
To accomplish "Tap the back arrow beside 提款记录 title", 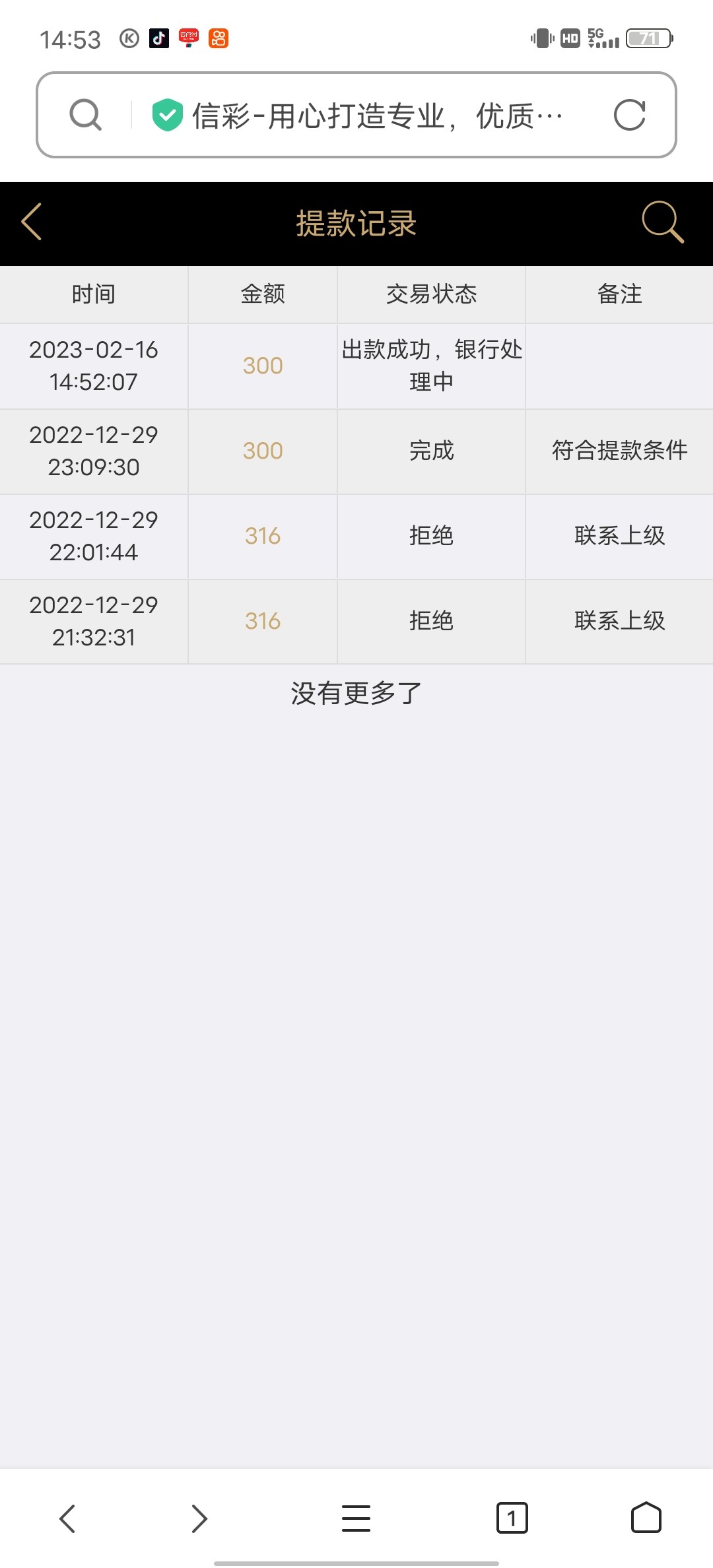I will pos(32,223).
